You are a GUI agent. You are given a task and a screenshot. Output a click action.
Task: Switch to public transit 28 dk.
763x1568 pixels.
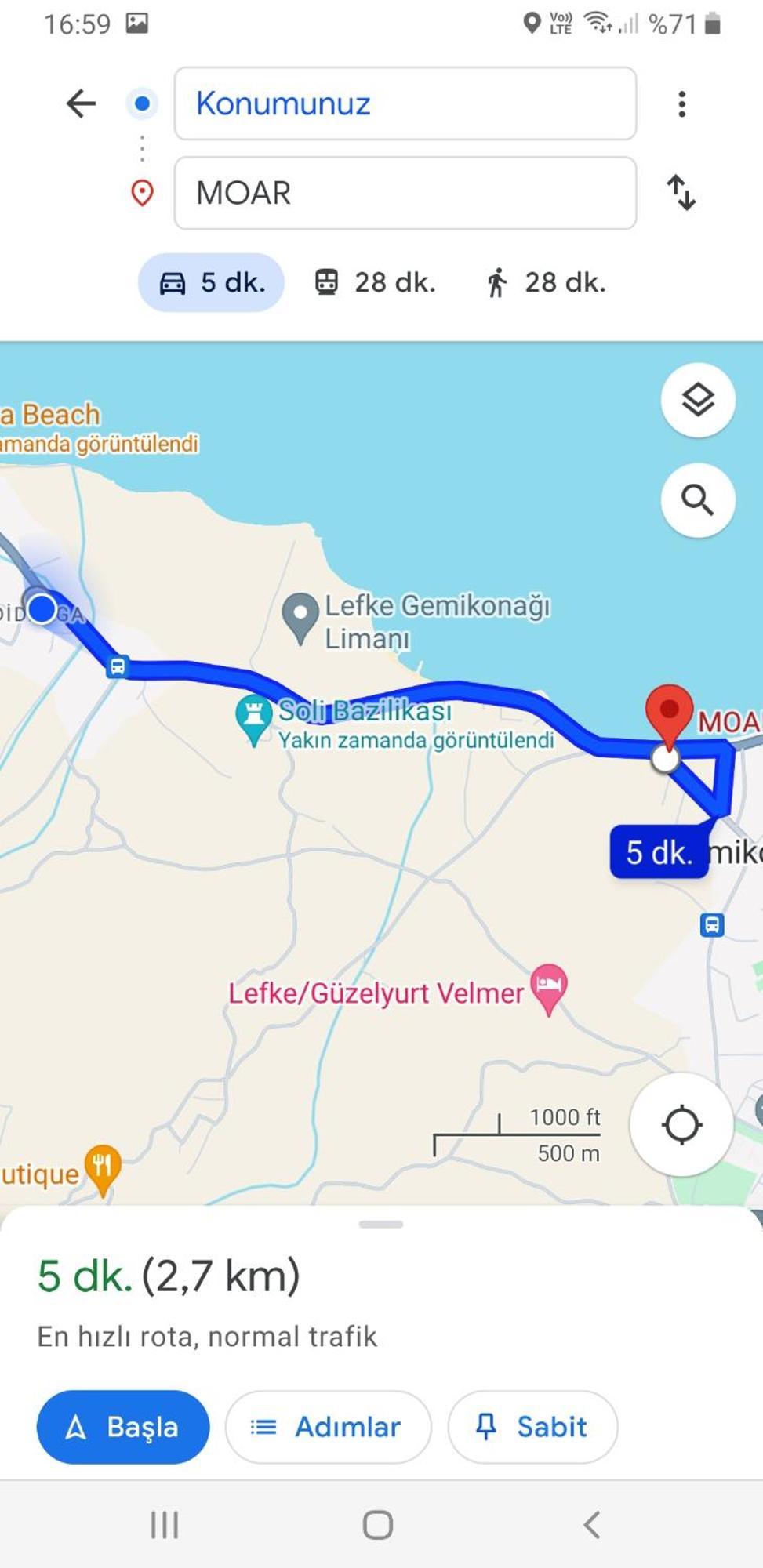tap(375, 282)
